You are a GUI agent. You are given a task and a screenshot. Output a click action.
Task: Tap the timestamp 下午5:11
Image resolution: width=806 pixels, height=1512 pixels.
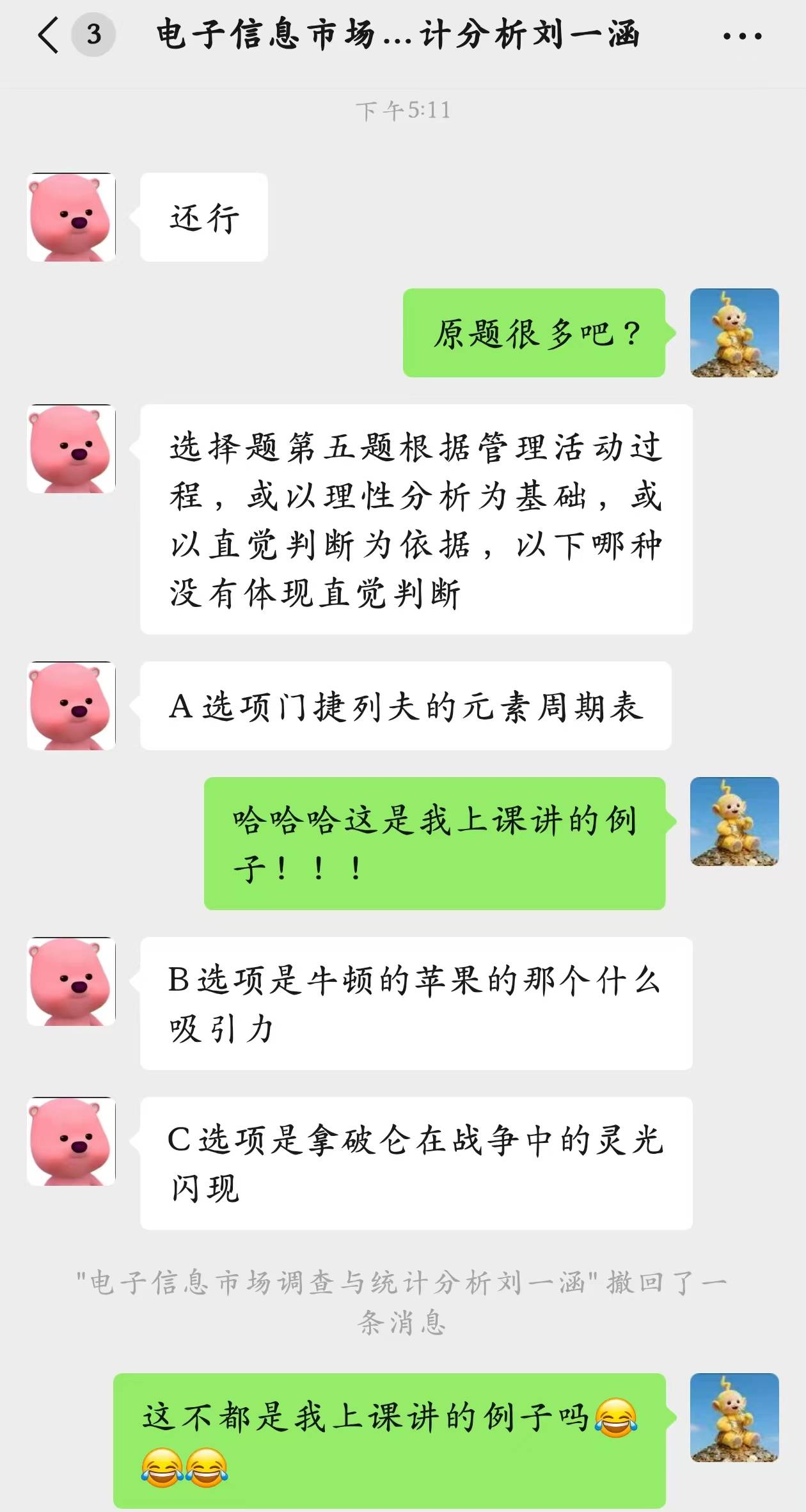(403, 110)
